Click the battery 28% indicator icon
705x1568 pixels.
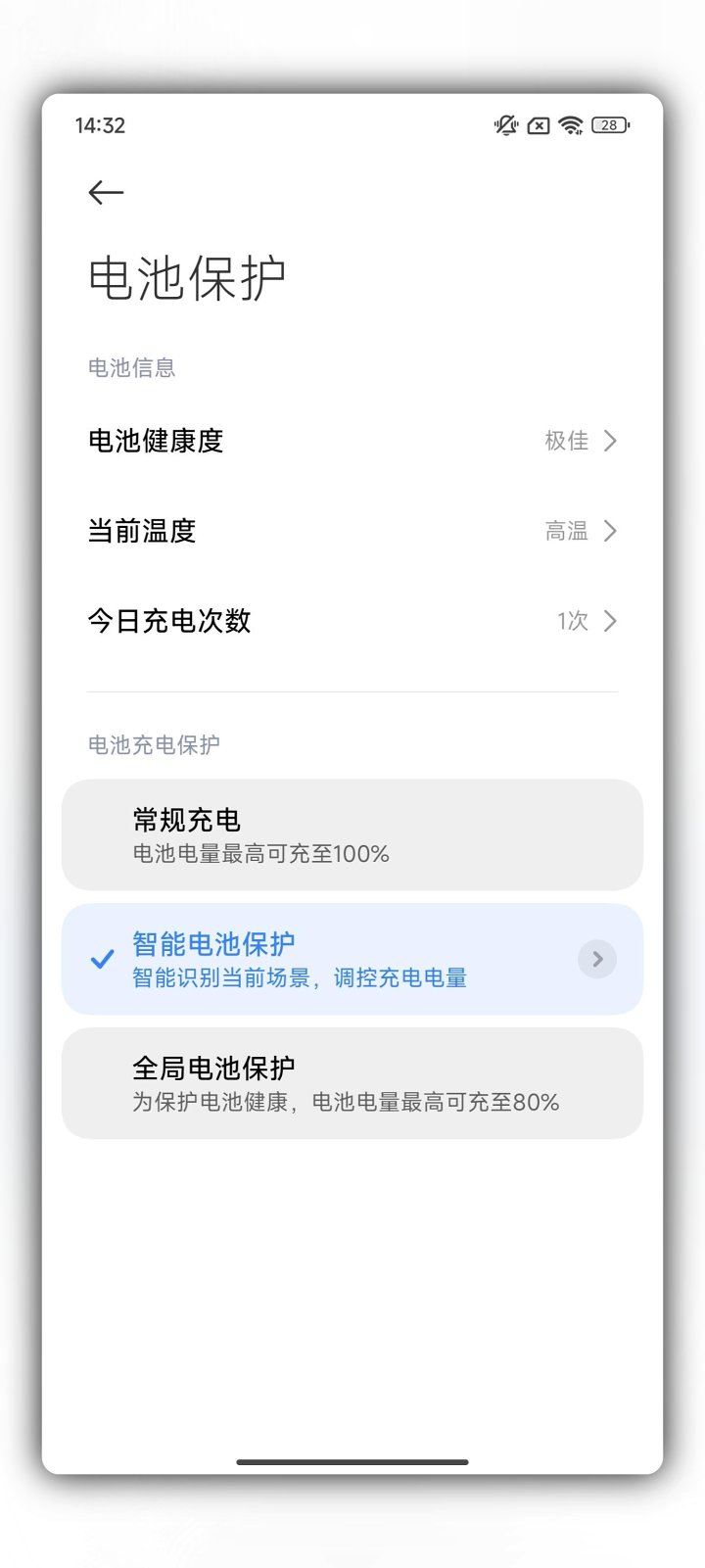609,125
